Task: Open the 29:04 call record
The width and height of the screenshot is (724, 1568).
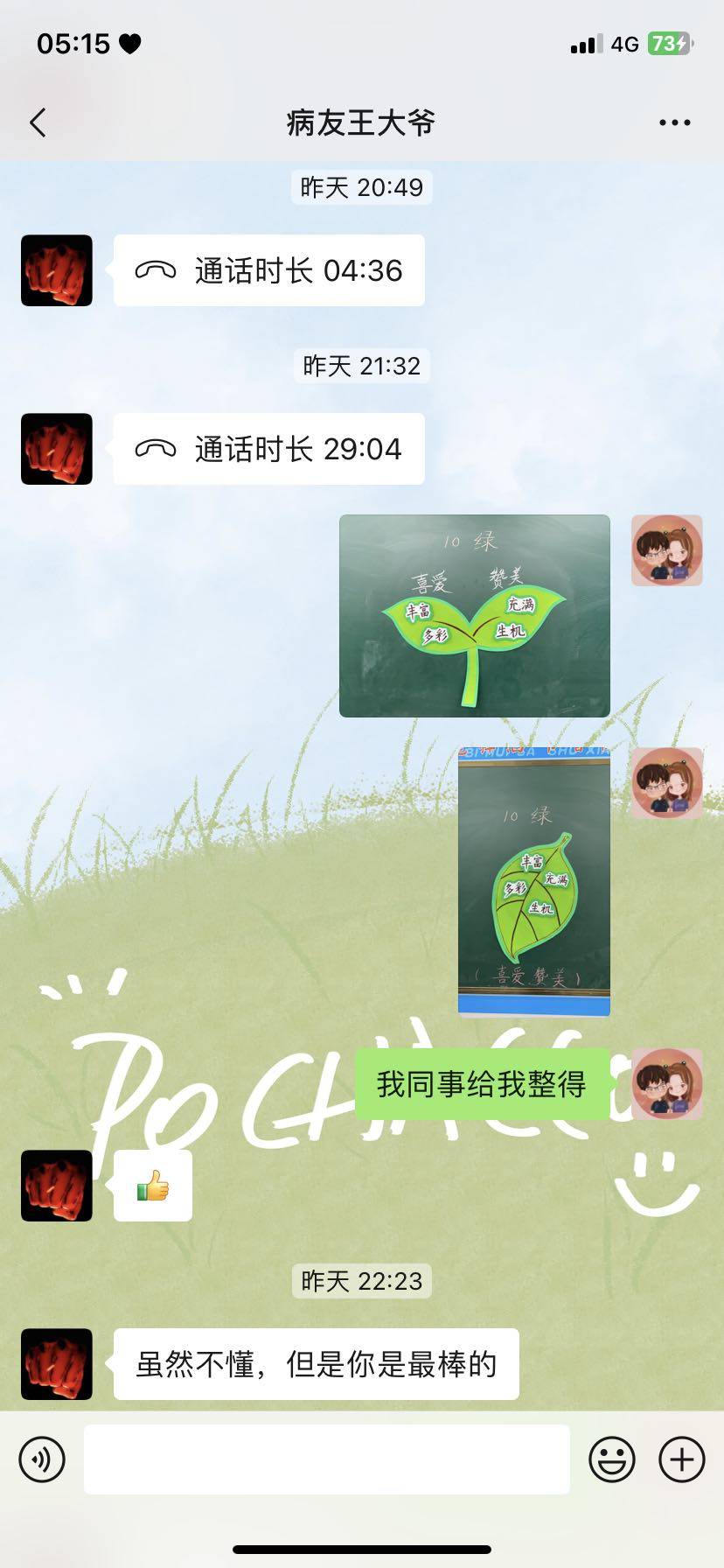Action: pos(268,450)
